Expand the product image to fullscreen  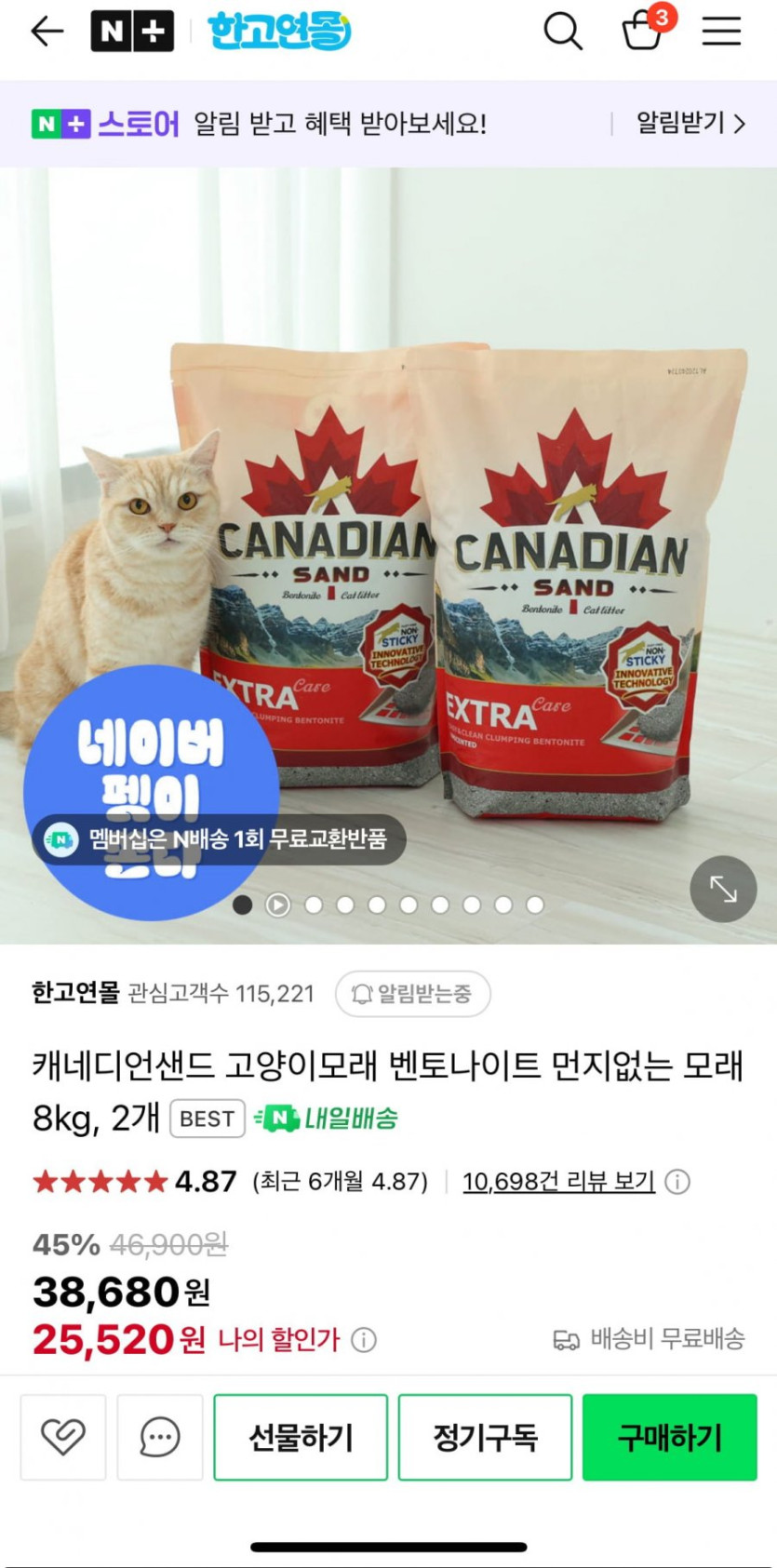[x=723, y=889]
